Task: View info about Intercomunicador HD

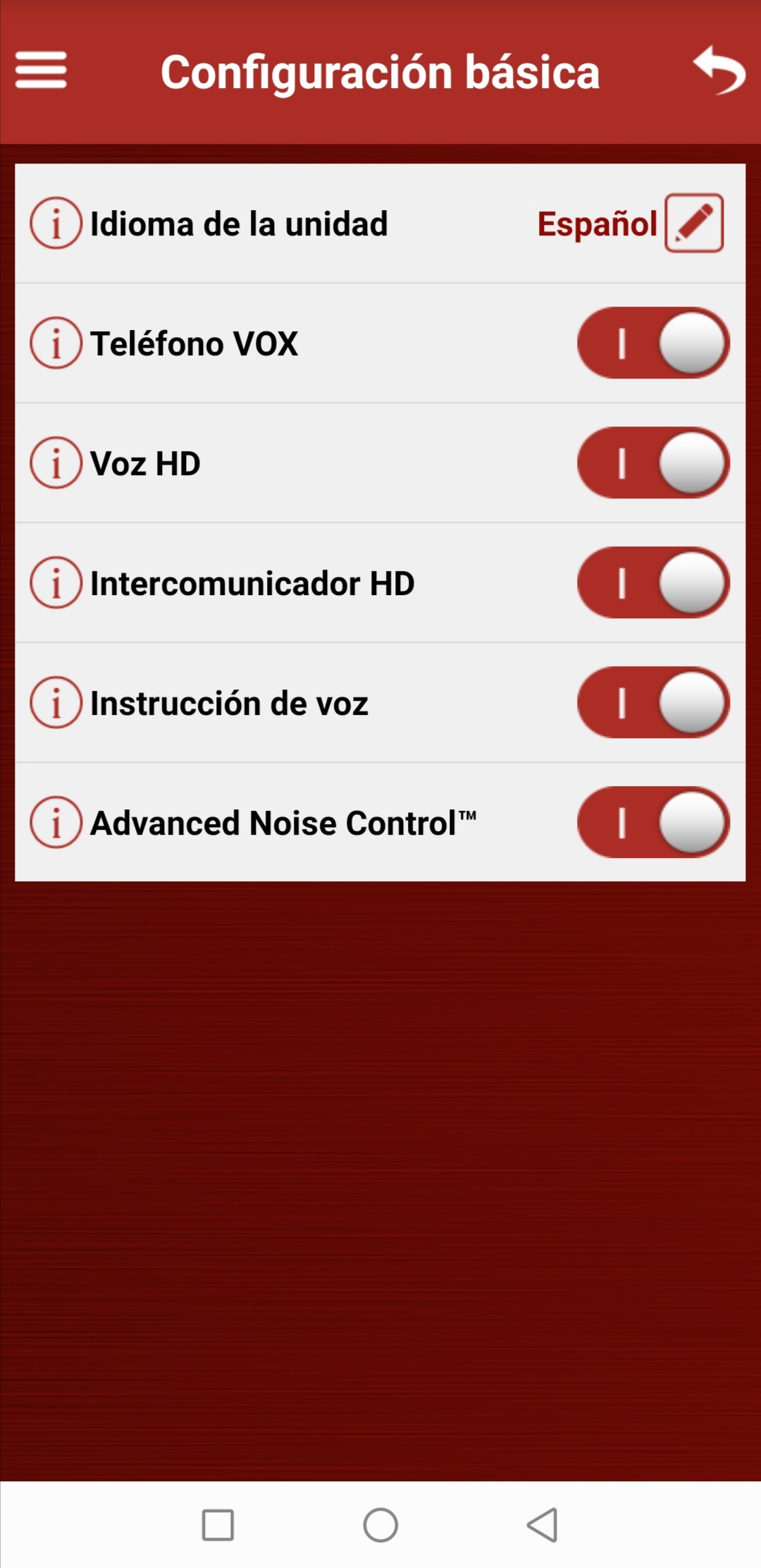Action: point(56,582)
